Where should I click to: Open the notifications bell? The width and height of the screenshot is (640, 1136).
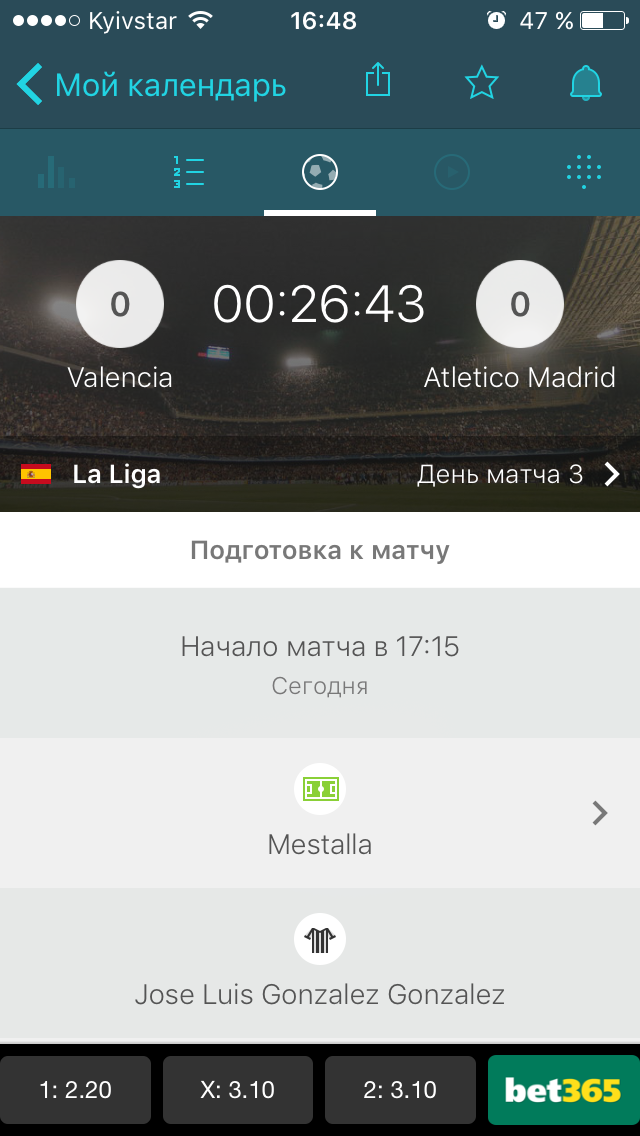586,83
